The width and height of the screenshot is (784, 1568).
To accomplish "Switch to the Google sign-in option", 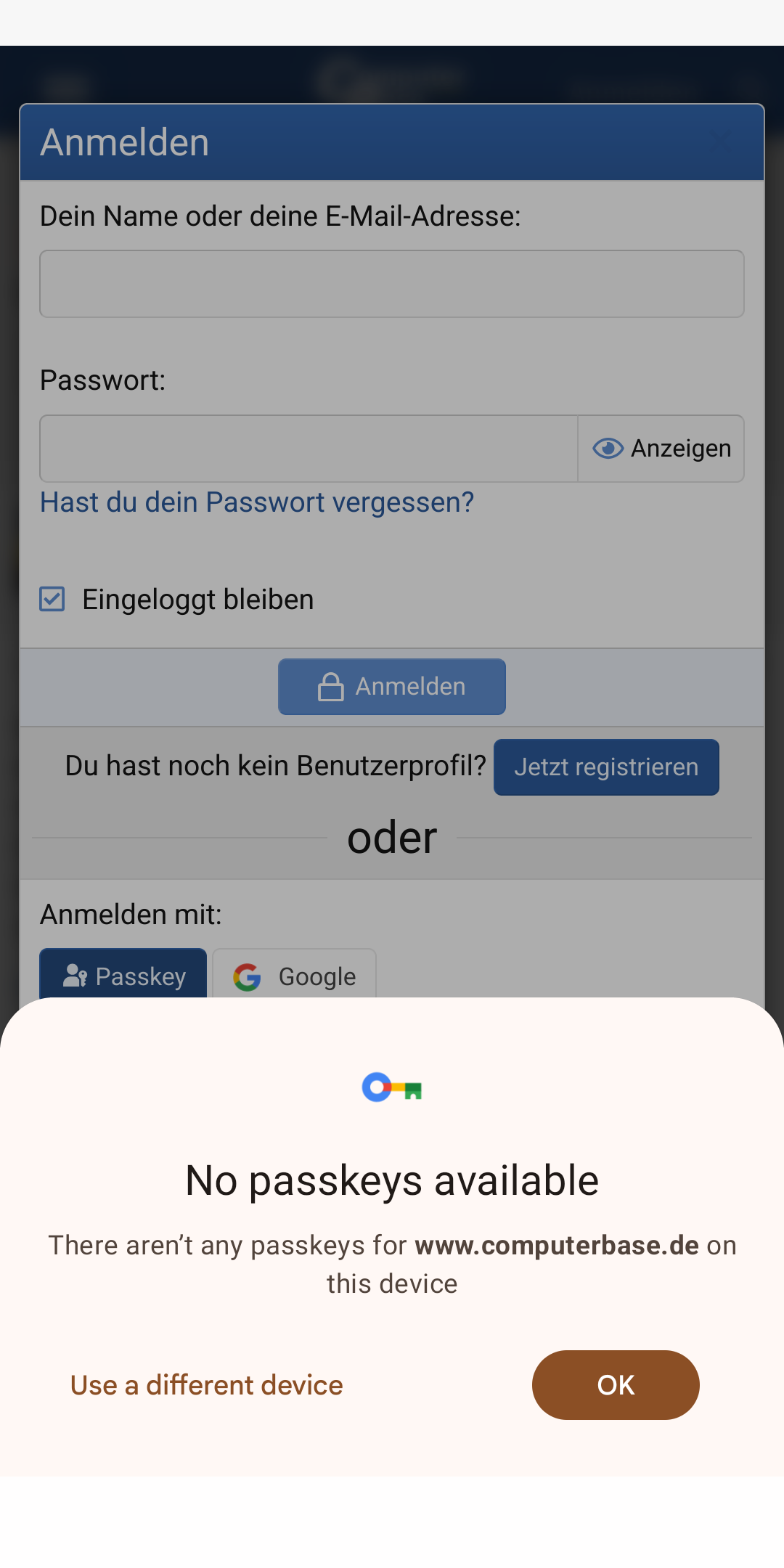I will tap(294, 976).
